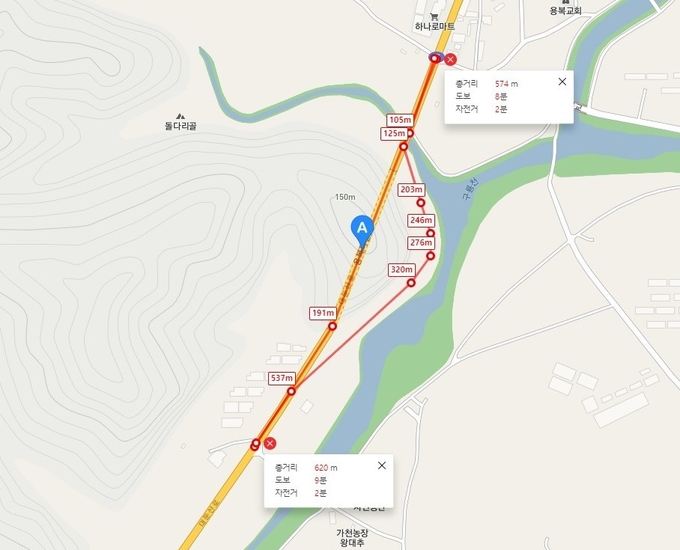680x550 pixels.
Task: Open the 용복교회 place label
Action: (x=565, y=11)
